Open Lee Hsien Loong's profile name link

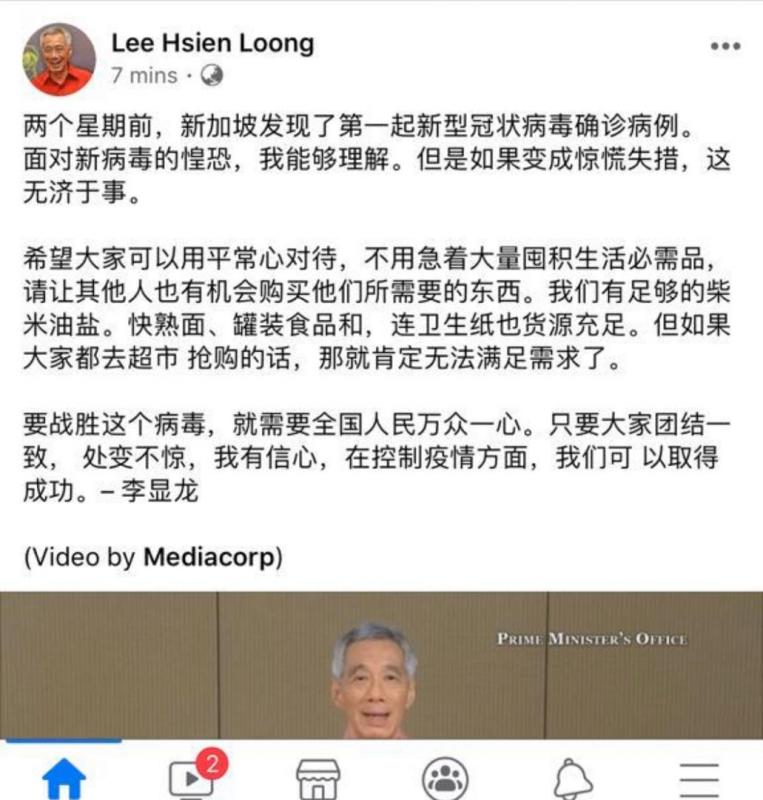click(212, 43)
